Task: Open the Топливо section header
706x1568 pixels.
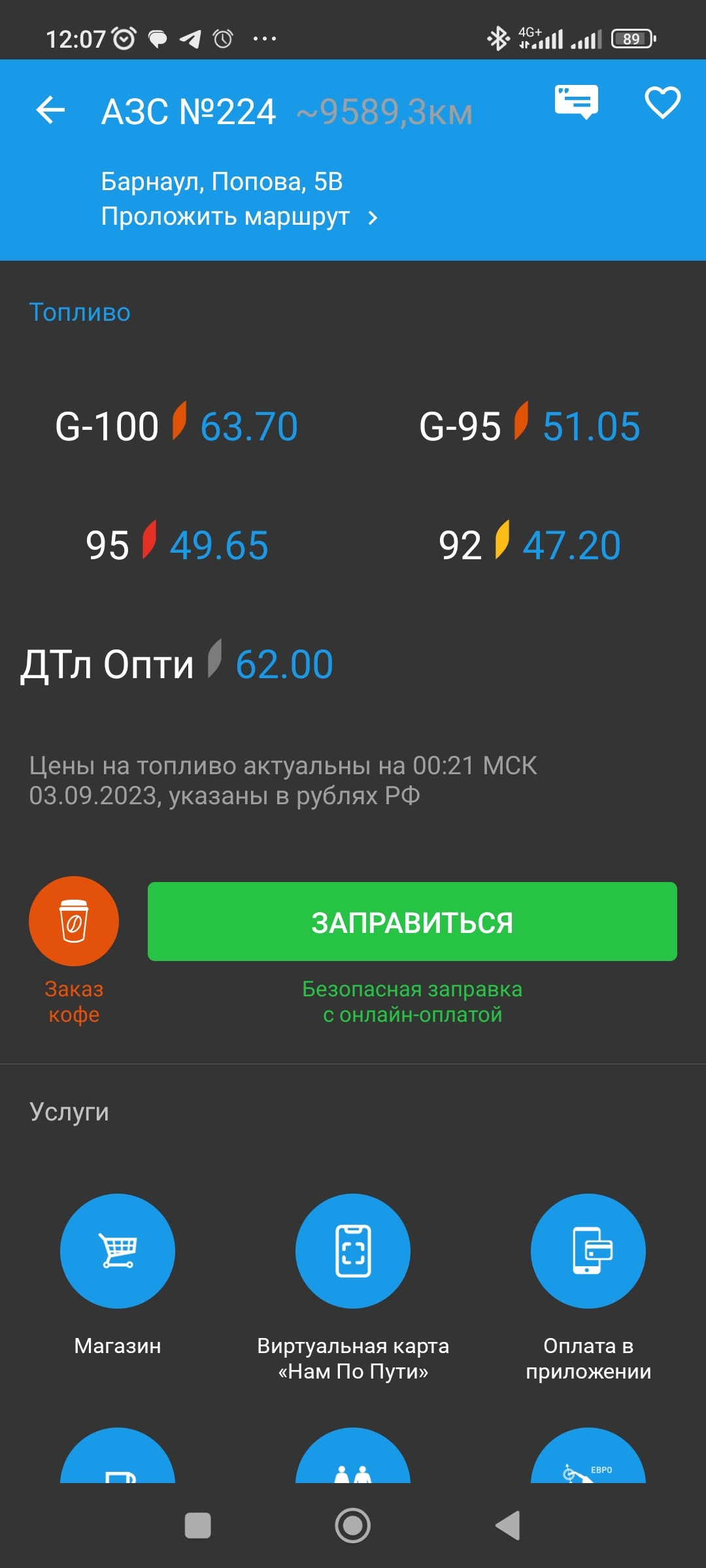Action: (x=78, y=312)
